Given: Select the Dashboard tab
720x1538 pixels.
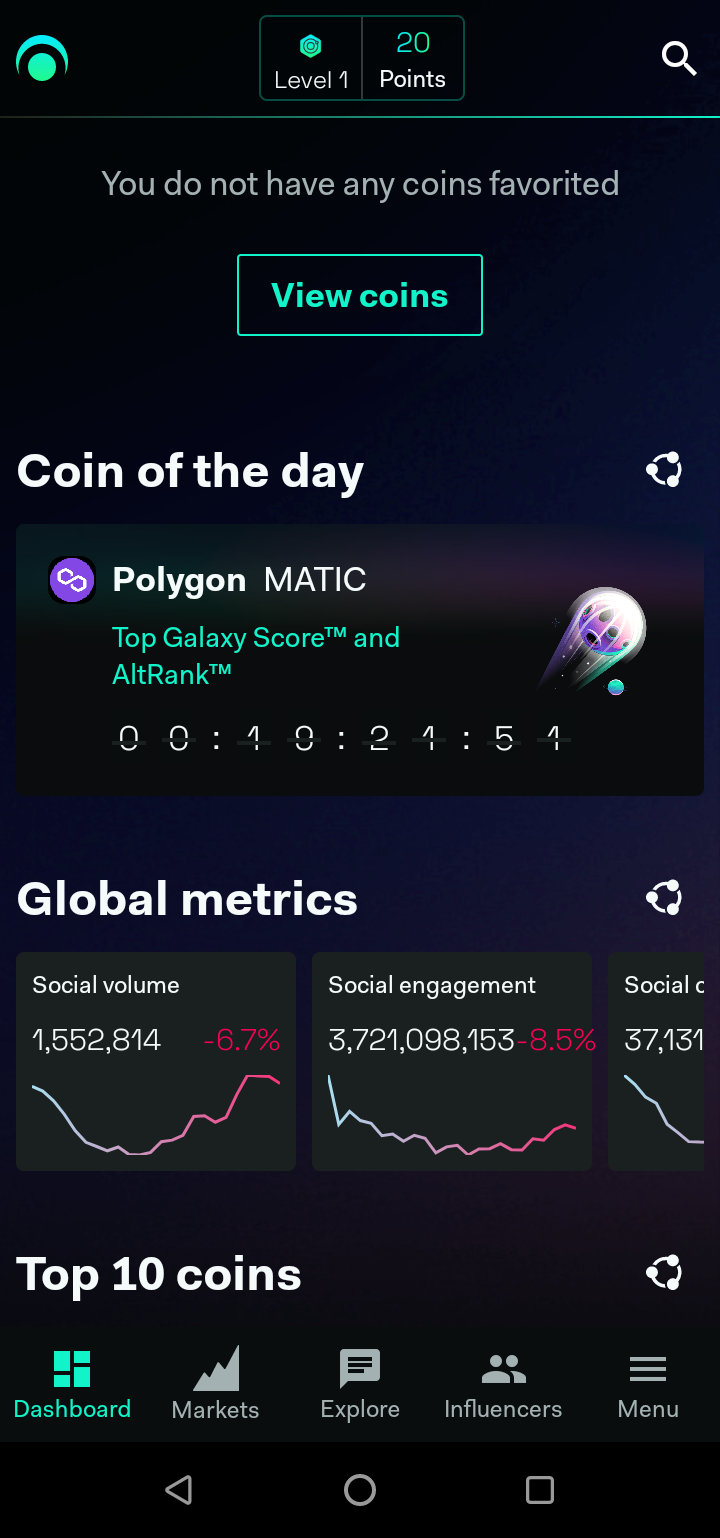Looking at the screenshot, I should (72, 1384).
